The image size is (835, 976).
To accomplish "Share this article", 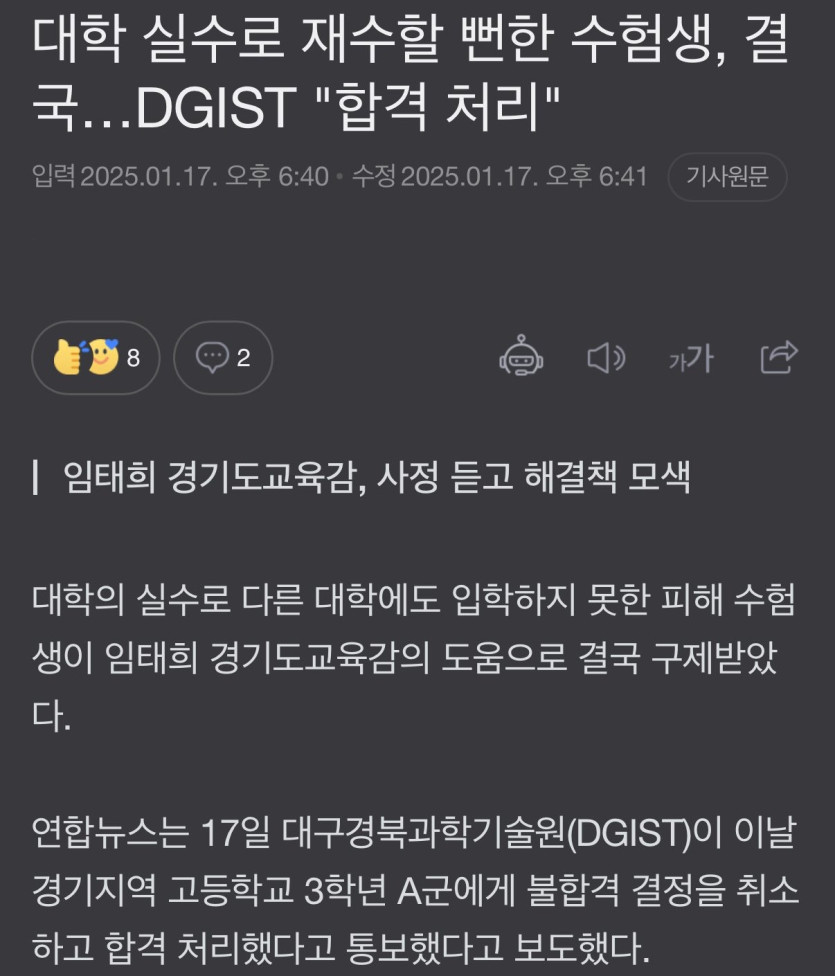I will pos(779,357).
